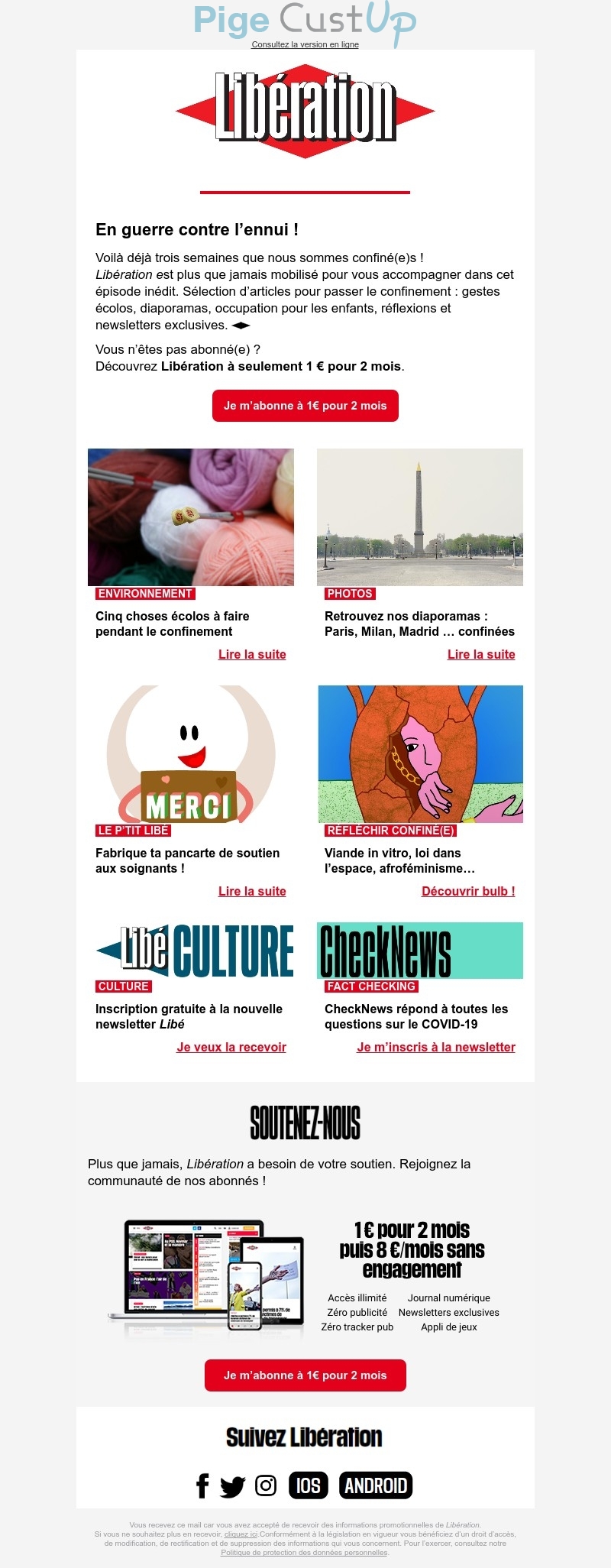Click 'Je m'abonne à 1€ pour 2 mois'

click(x=305, y=406)
